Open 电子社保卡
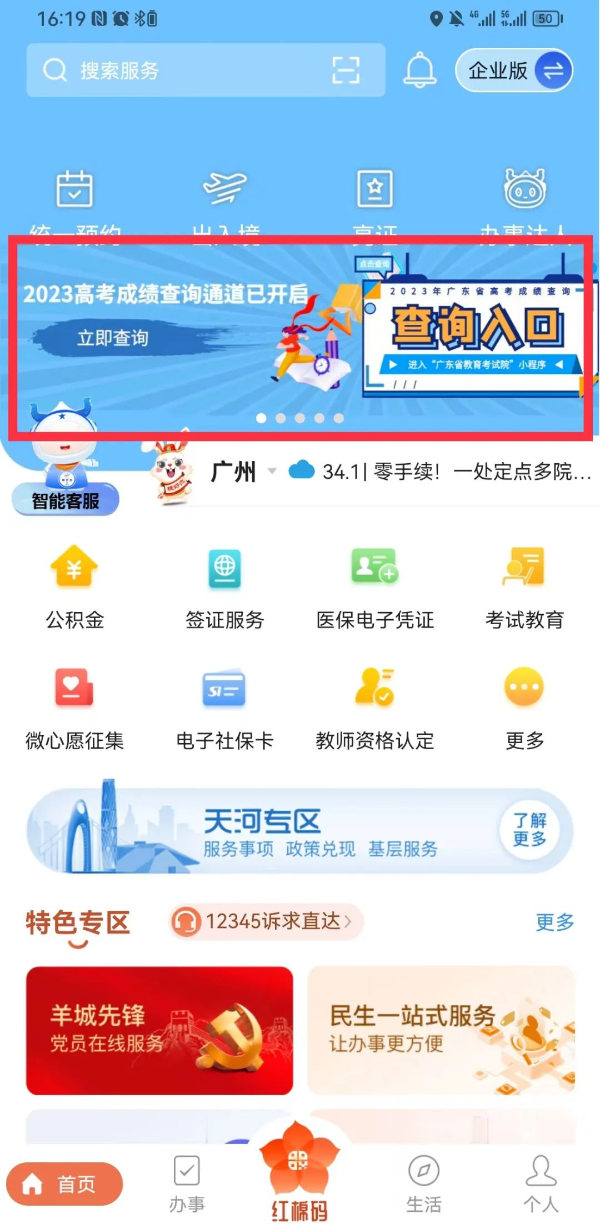The image size is (600, 1224). click(x=225, y=708)
